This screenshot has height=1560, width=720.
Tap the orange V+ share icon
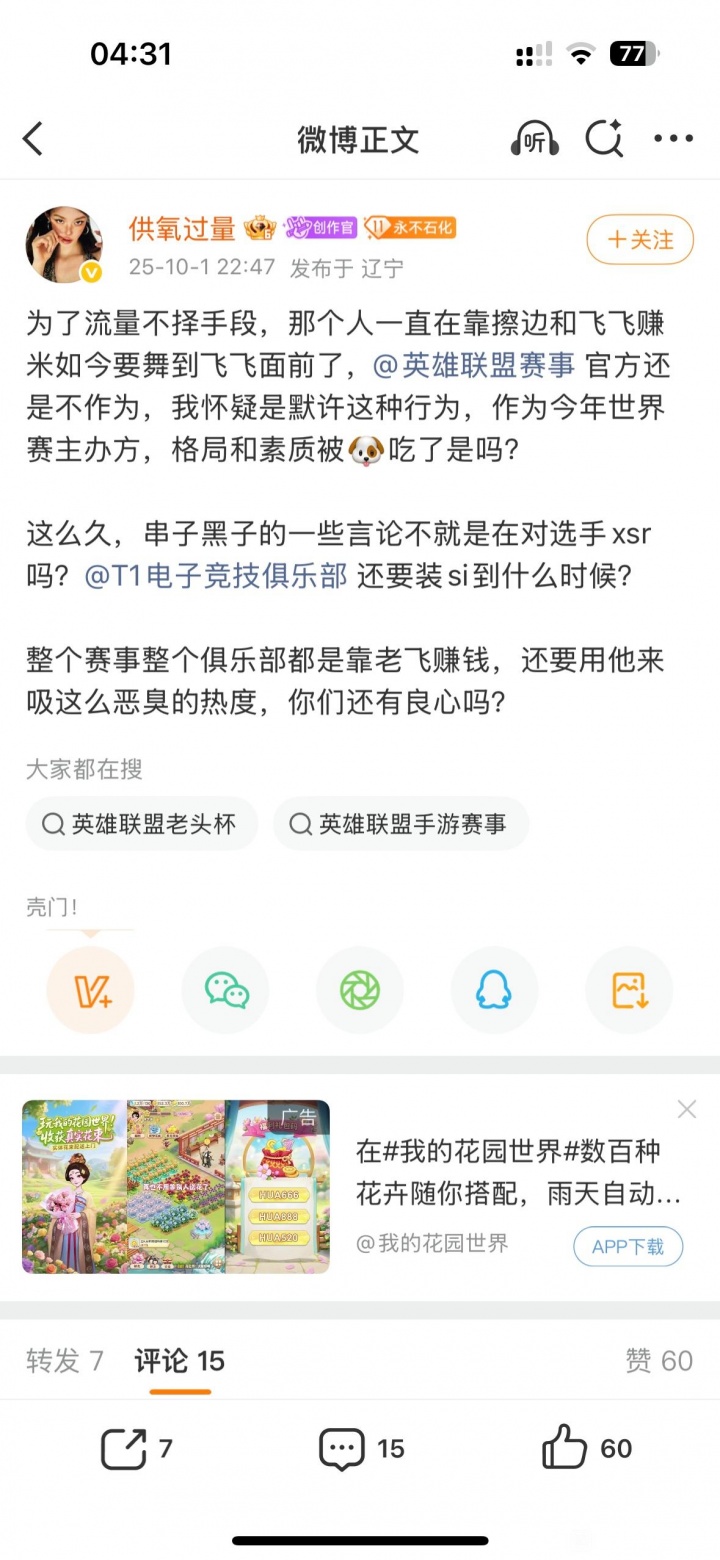point(91,990)
